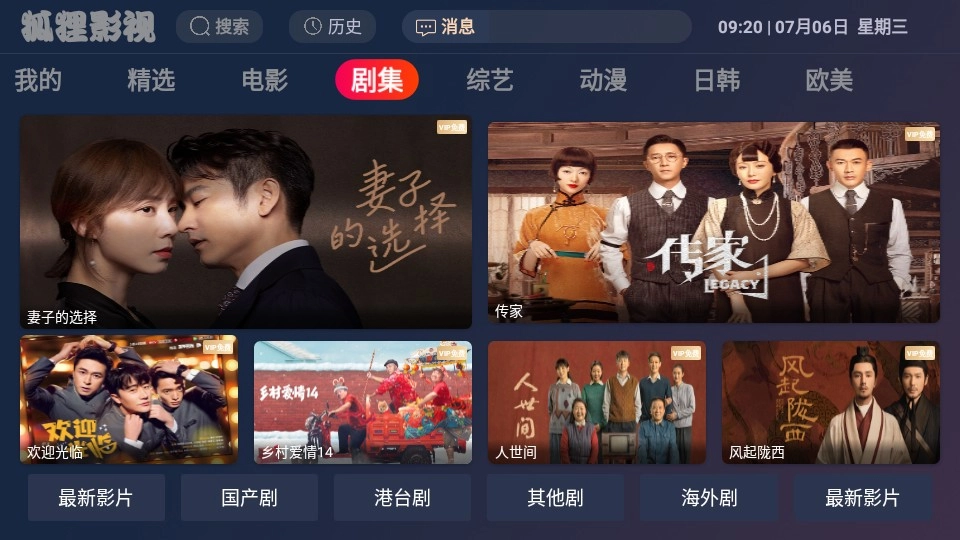This screenshot has height=540, width=960.
Task: Play the 欢迎光临 series
Action: [x=129, y=400]
